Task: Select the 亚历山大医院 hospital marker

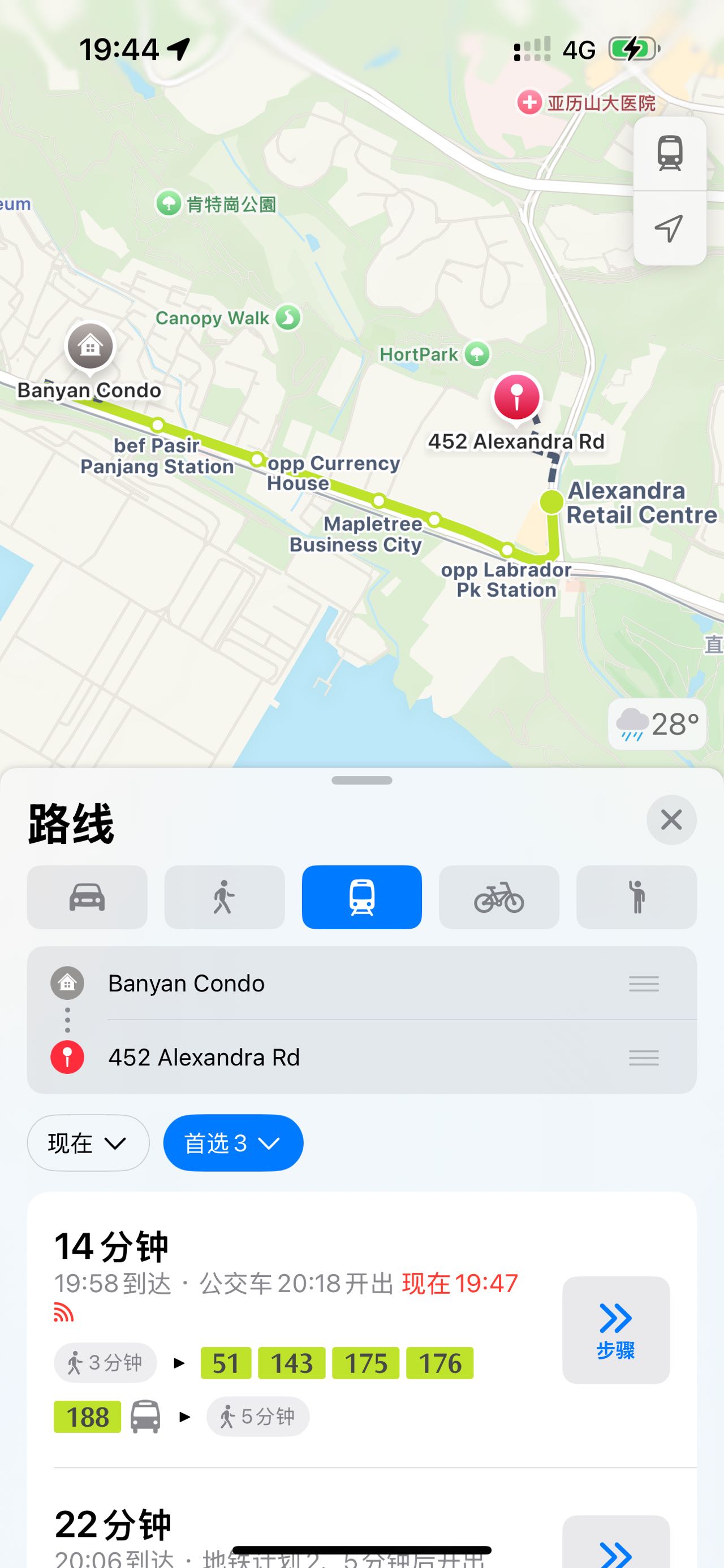Action: (x=529, y=102)
